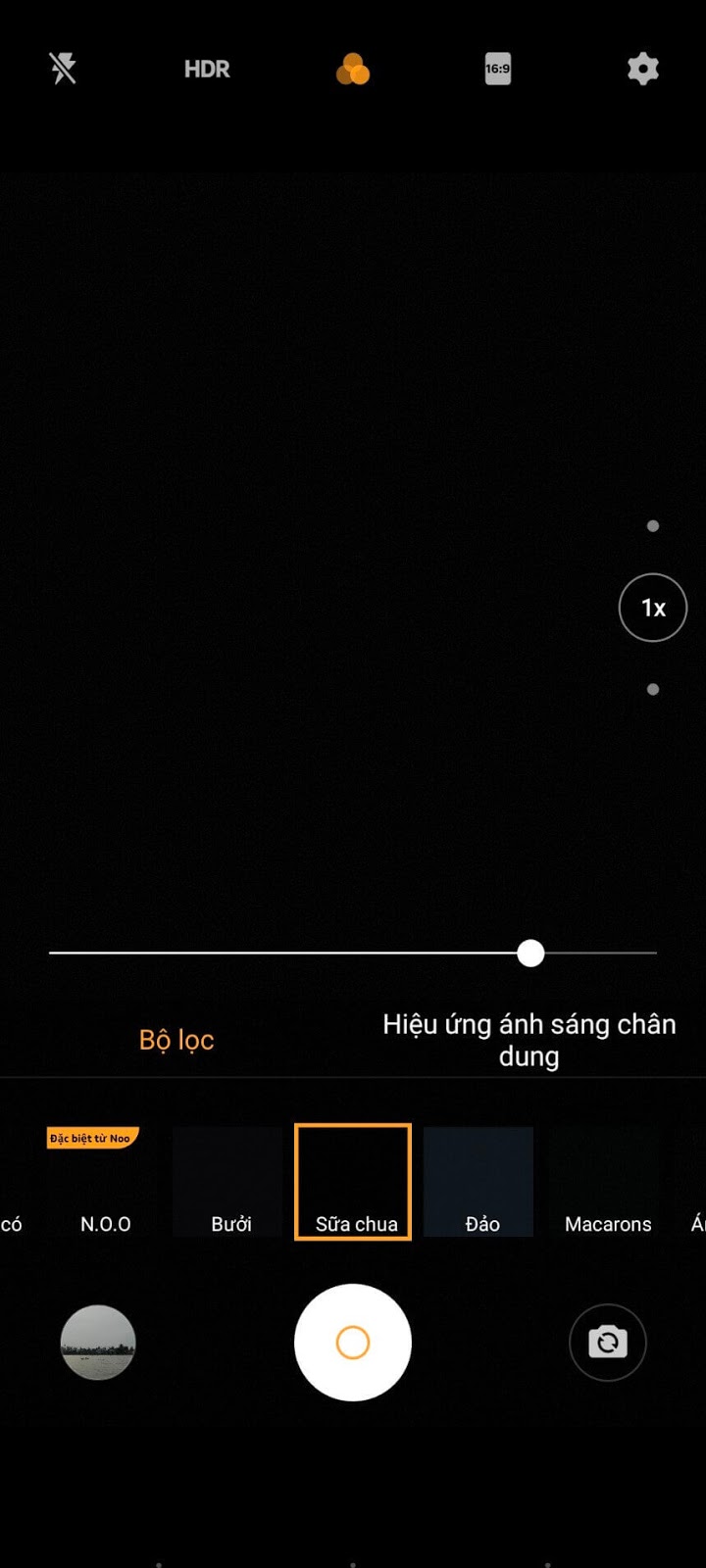Toggle the flash icon
706x1568 pixels.
[x=63, y=69]
